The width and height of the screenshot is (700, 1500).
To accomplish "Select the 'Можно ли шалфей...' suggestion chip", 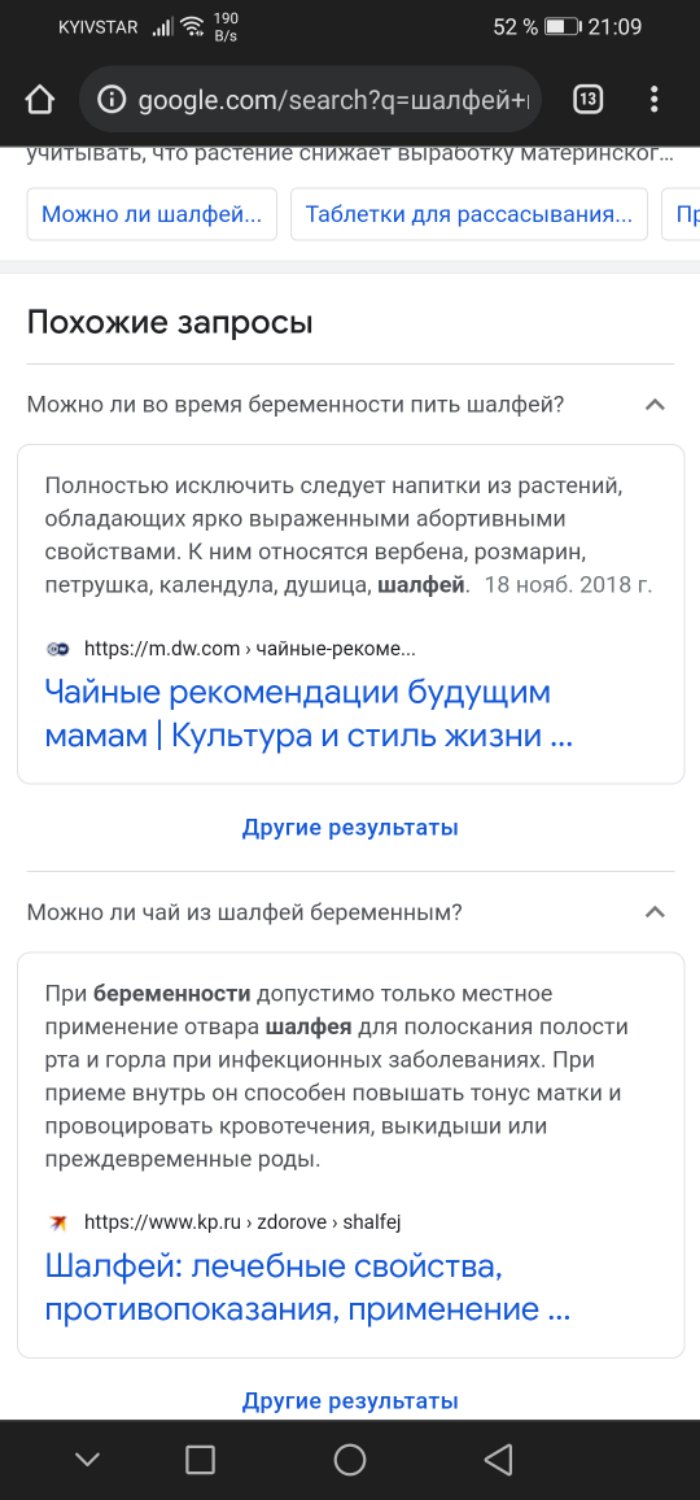I will tap(152, 214).
